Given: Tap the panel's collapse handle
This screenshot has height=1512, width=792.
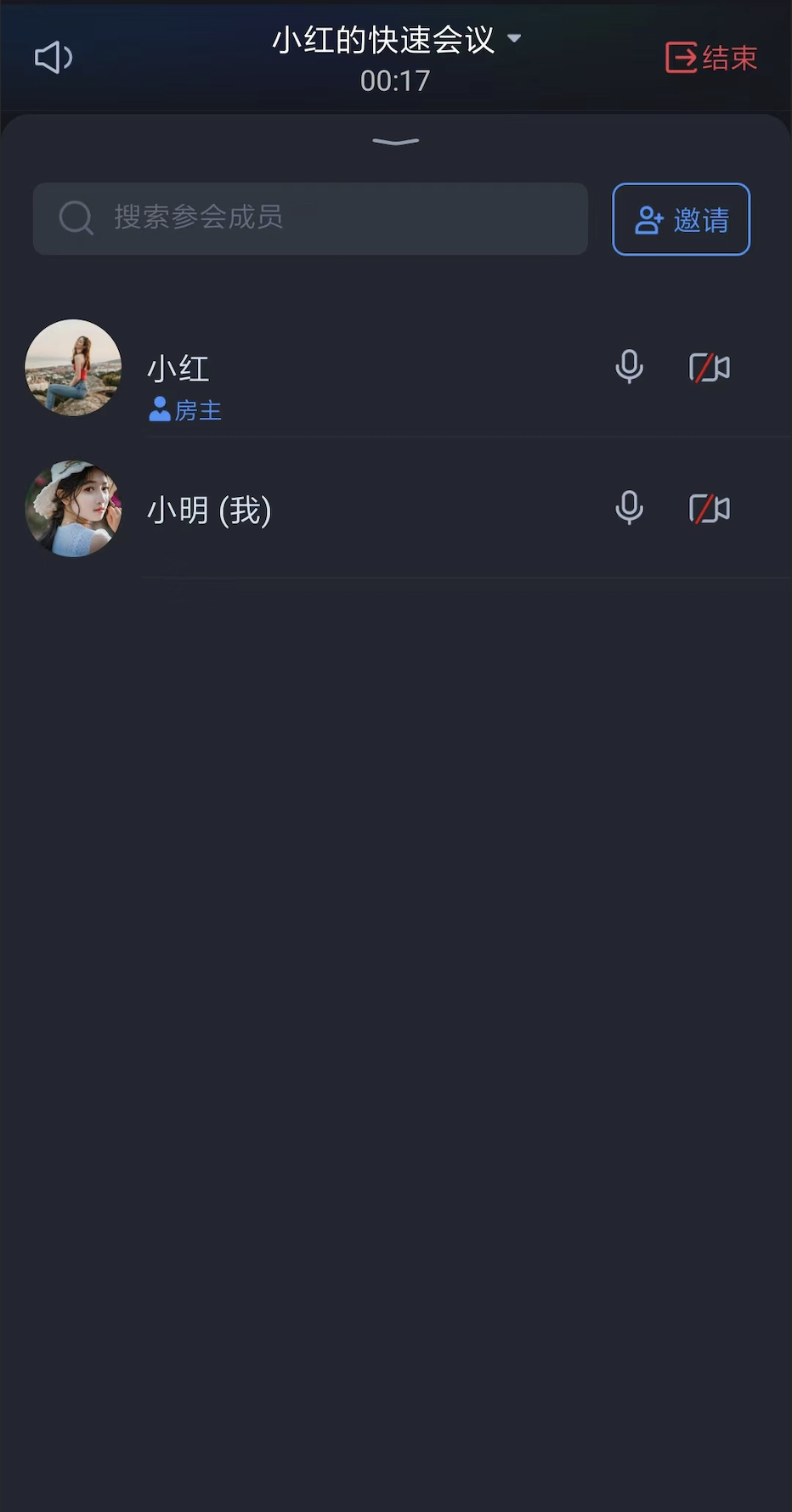Looking at the screenshot, I should pos(396,142).
